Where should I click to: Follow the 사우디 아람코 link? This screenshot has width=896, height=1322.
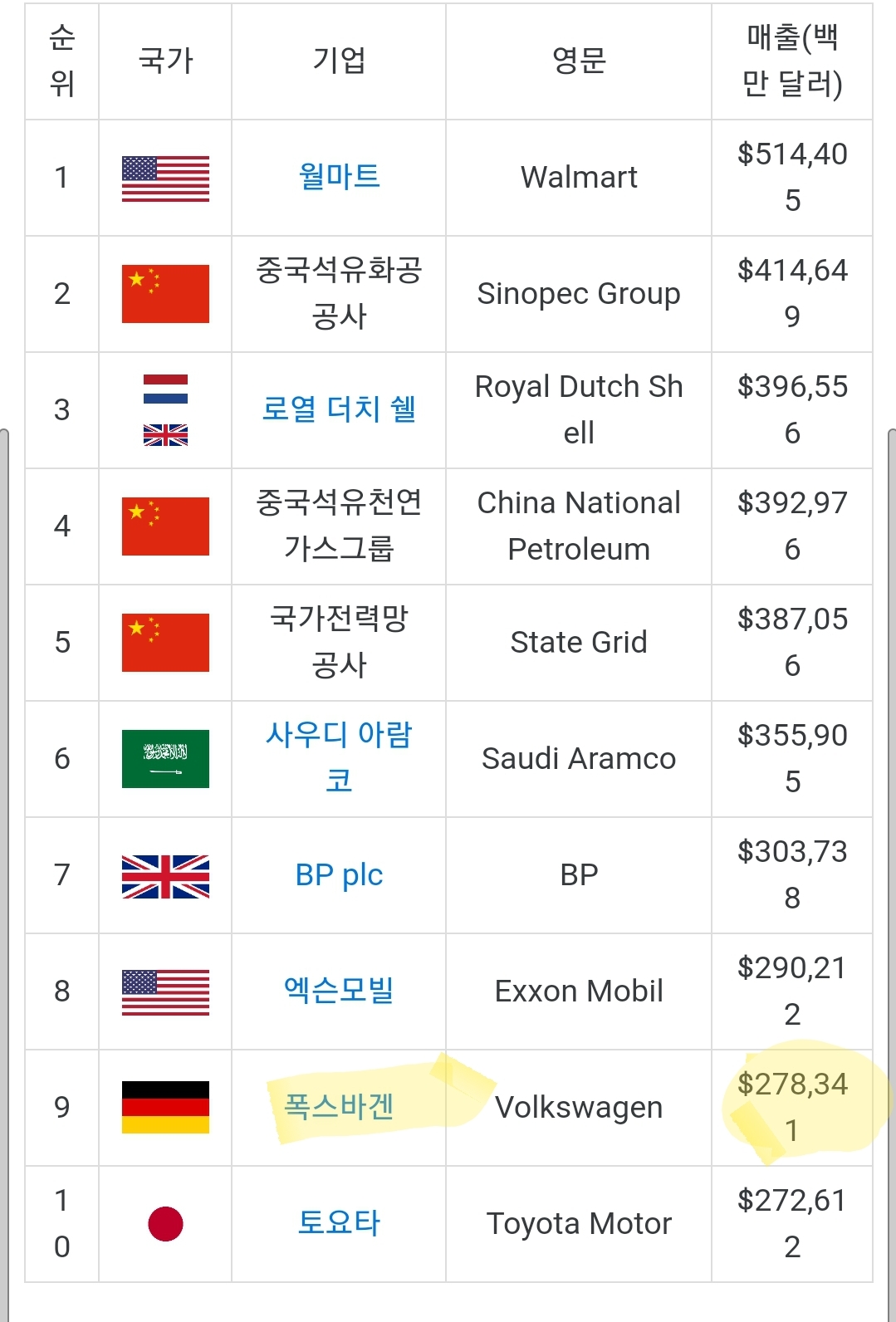point(339,735)
